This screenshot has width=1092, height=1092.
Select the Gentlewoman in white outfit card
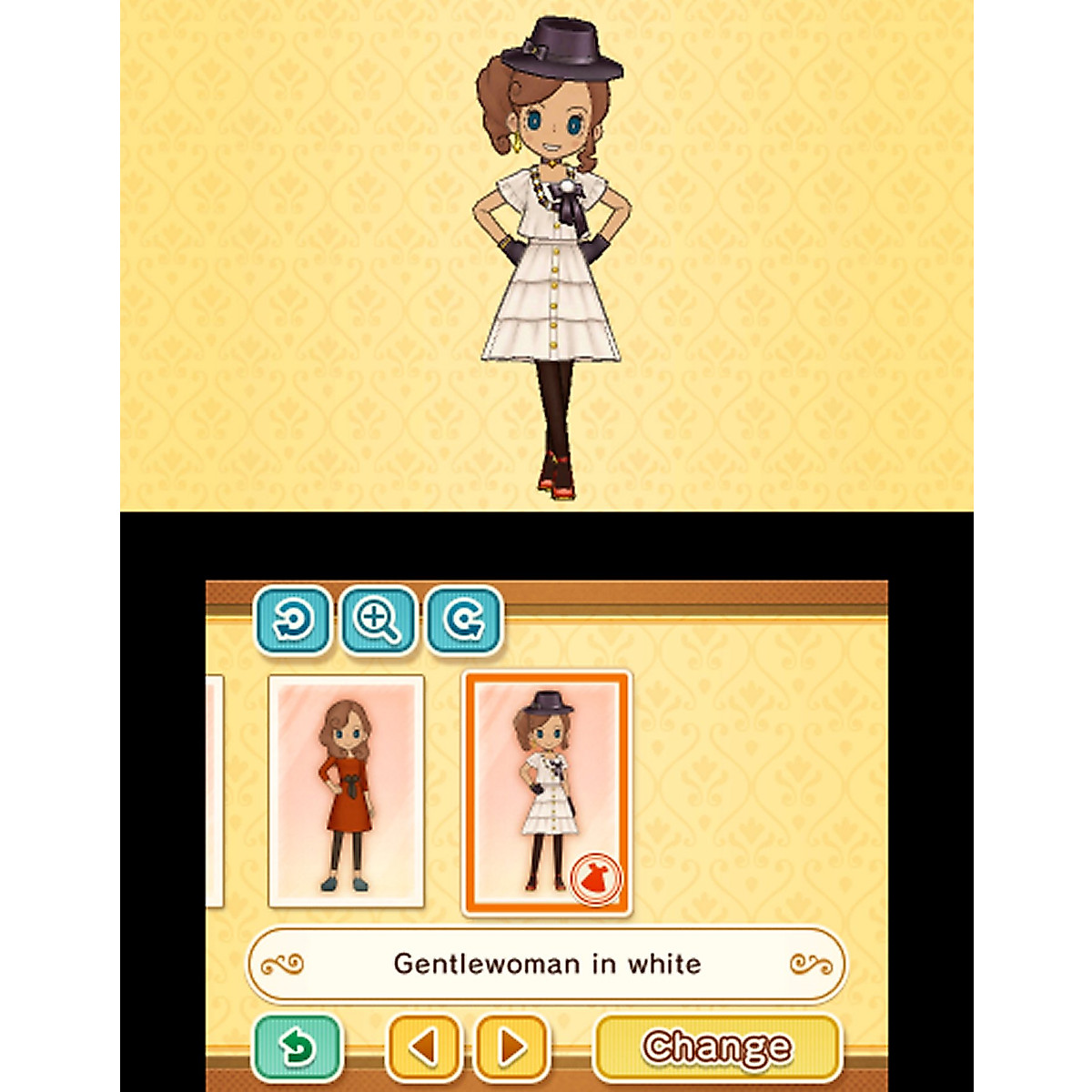pyautogui.click(x=546, y=792)
